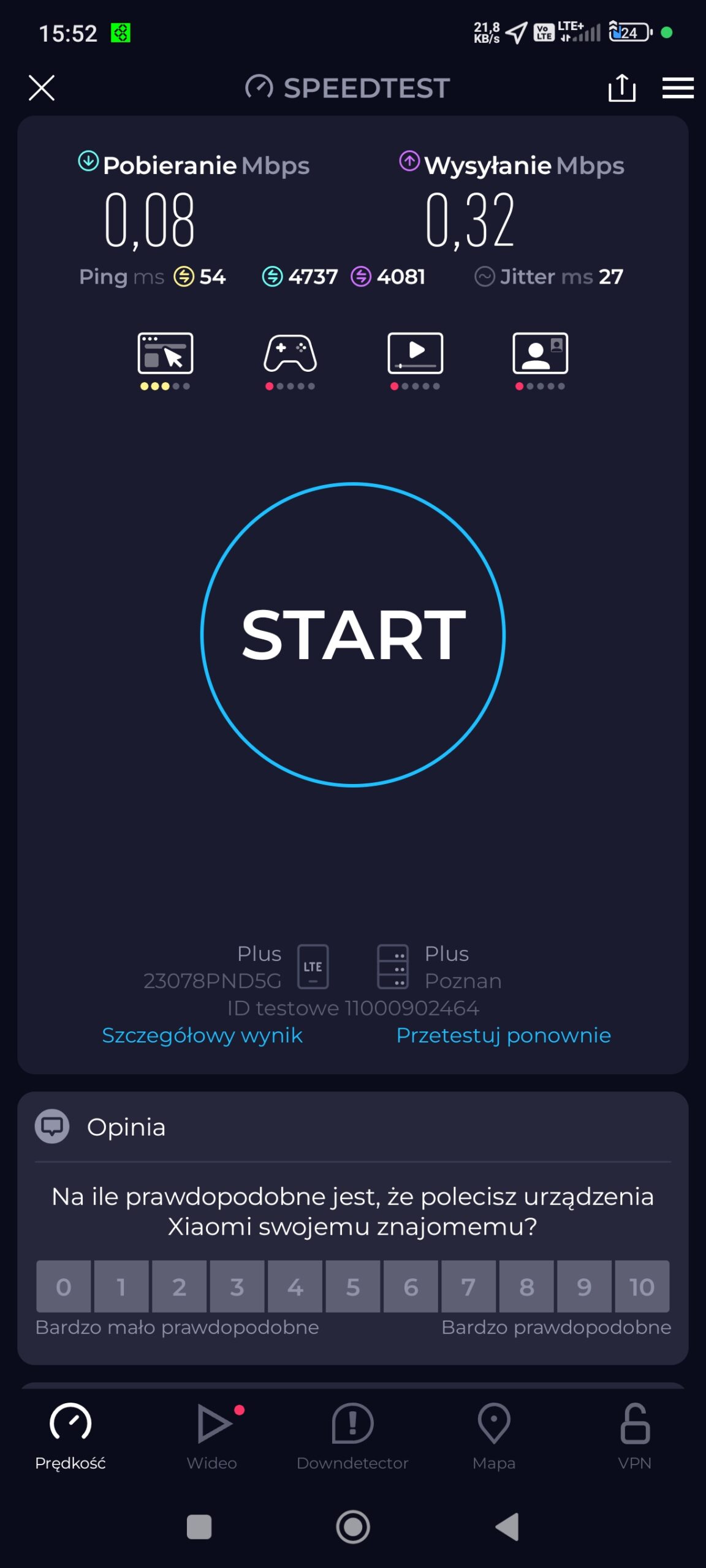Open the web browsing quality rating
This screenshot has width=706, height=1568.
coord(165,360)
